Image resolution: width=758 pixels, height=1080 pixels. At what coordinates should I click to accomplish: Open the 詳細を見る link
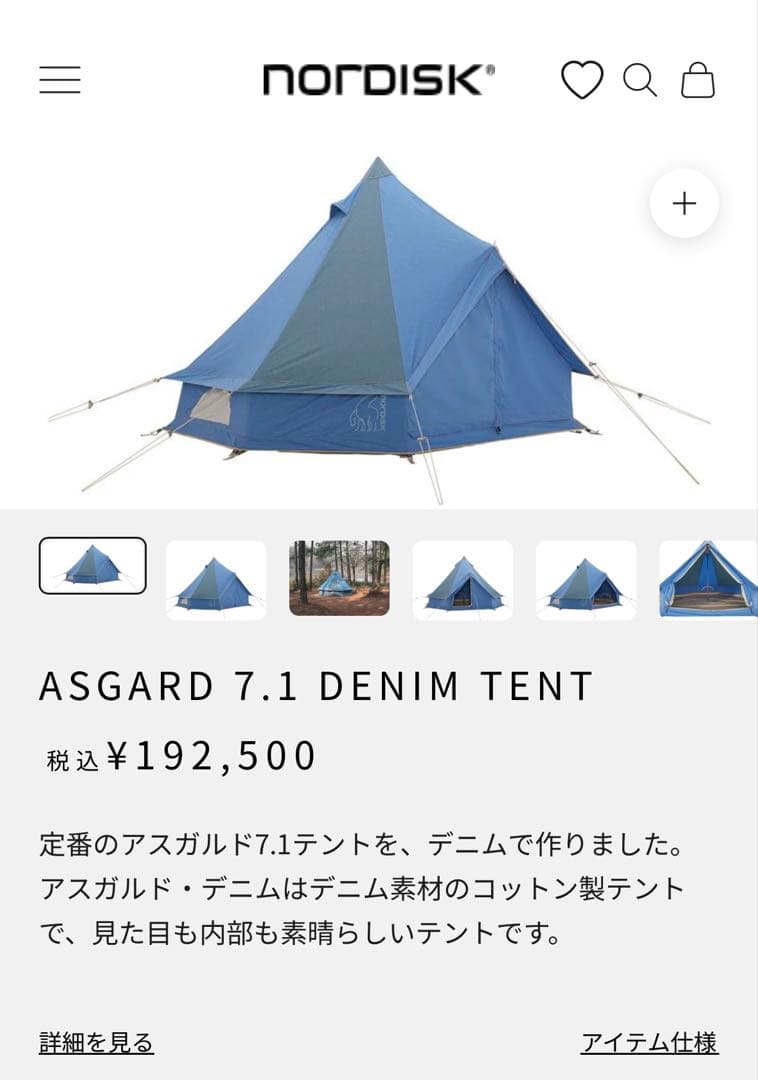coord(96,1043)
